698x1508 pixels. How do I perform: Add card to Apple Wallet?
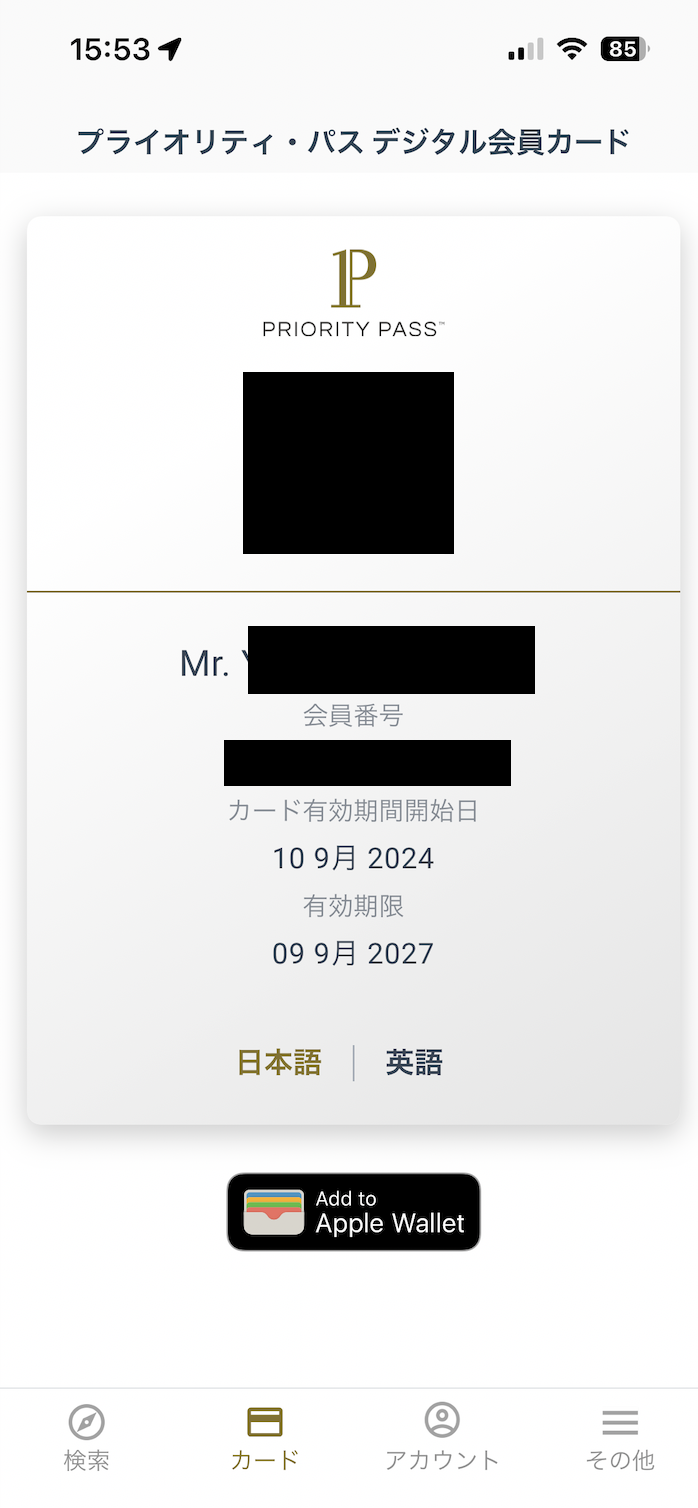pos(353,1212)
